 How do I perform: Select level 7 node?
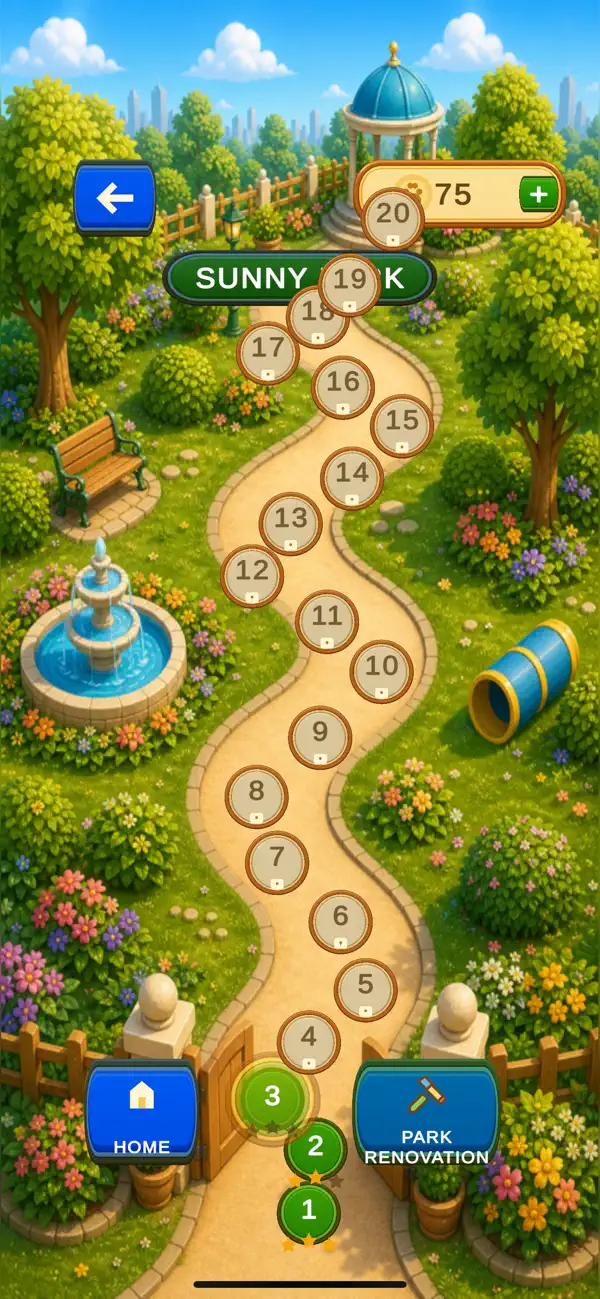tap(277, 862)
